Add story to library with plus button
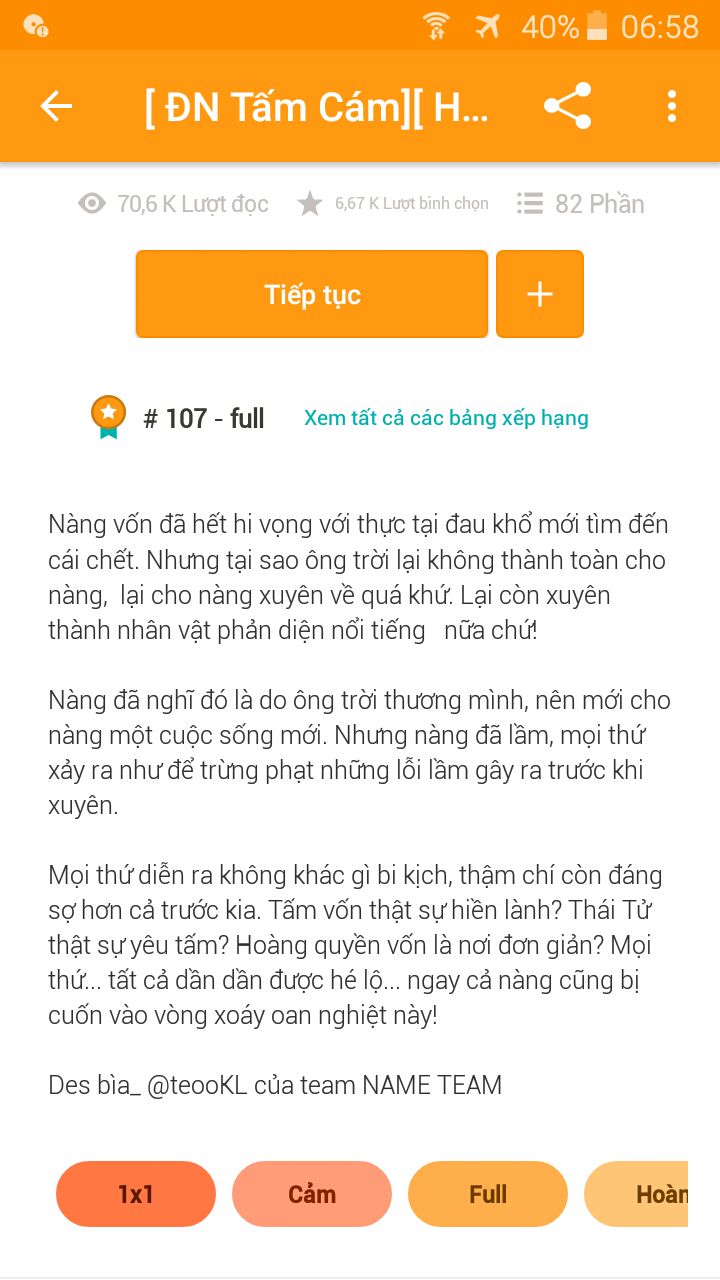 (x=540, y=294)
